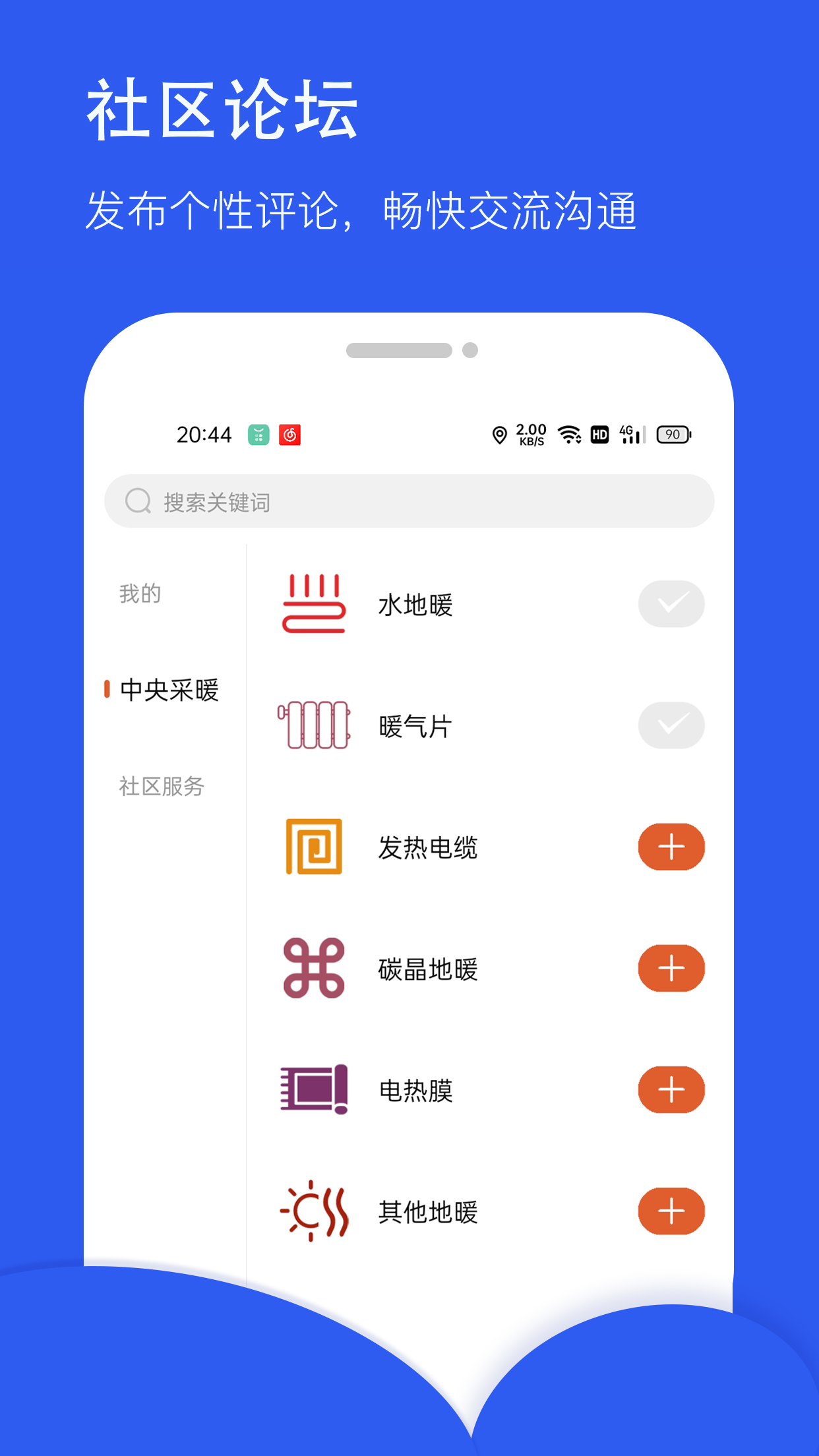Add 其他地暖 with its plus control

click(671, 1211)
